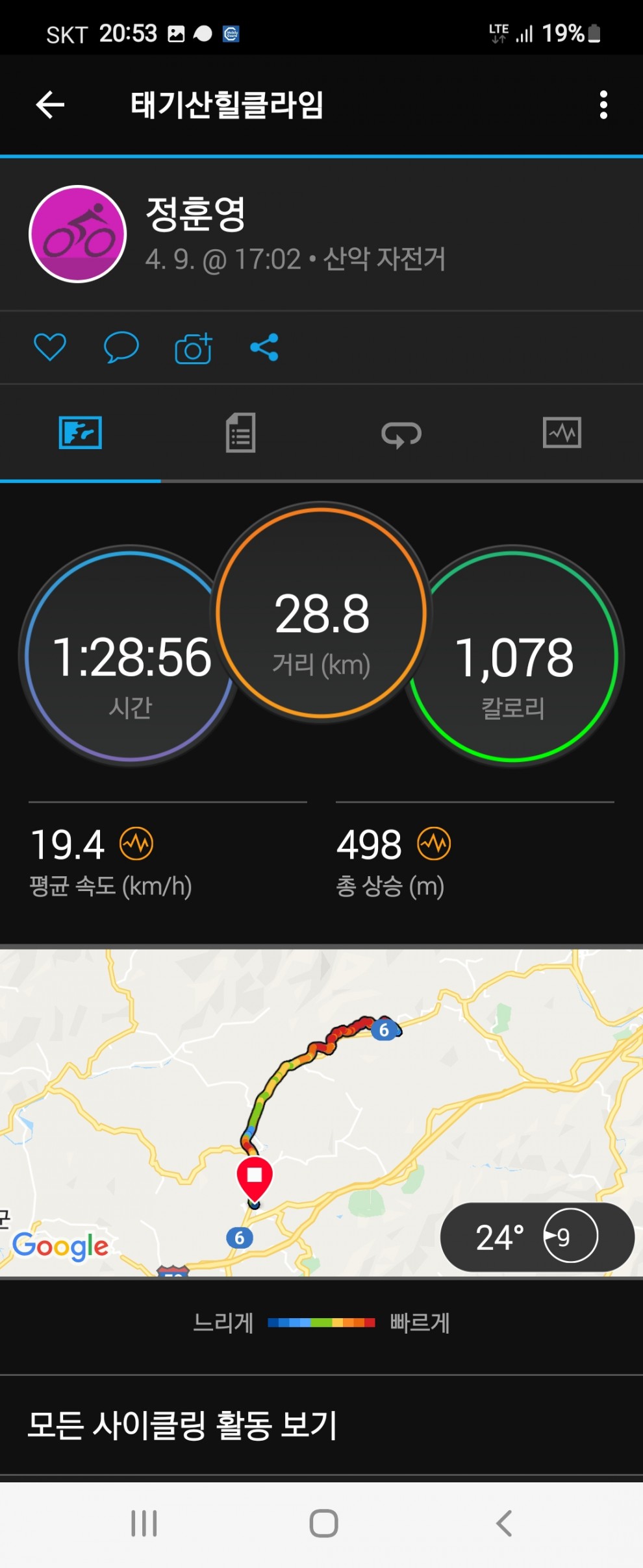Open 모든 사이클링 활동 보기
This screenshot has height=1568, width=643.
click(x=182, y=1425)
